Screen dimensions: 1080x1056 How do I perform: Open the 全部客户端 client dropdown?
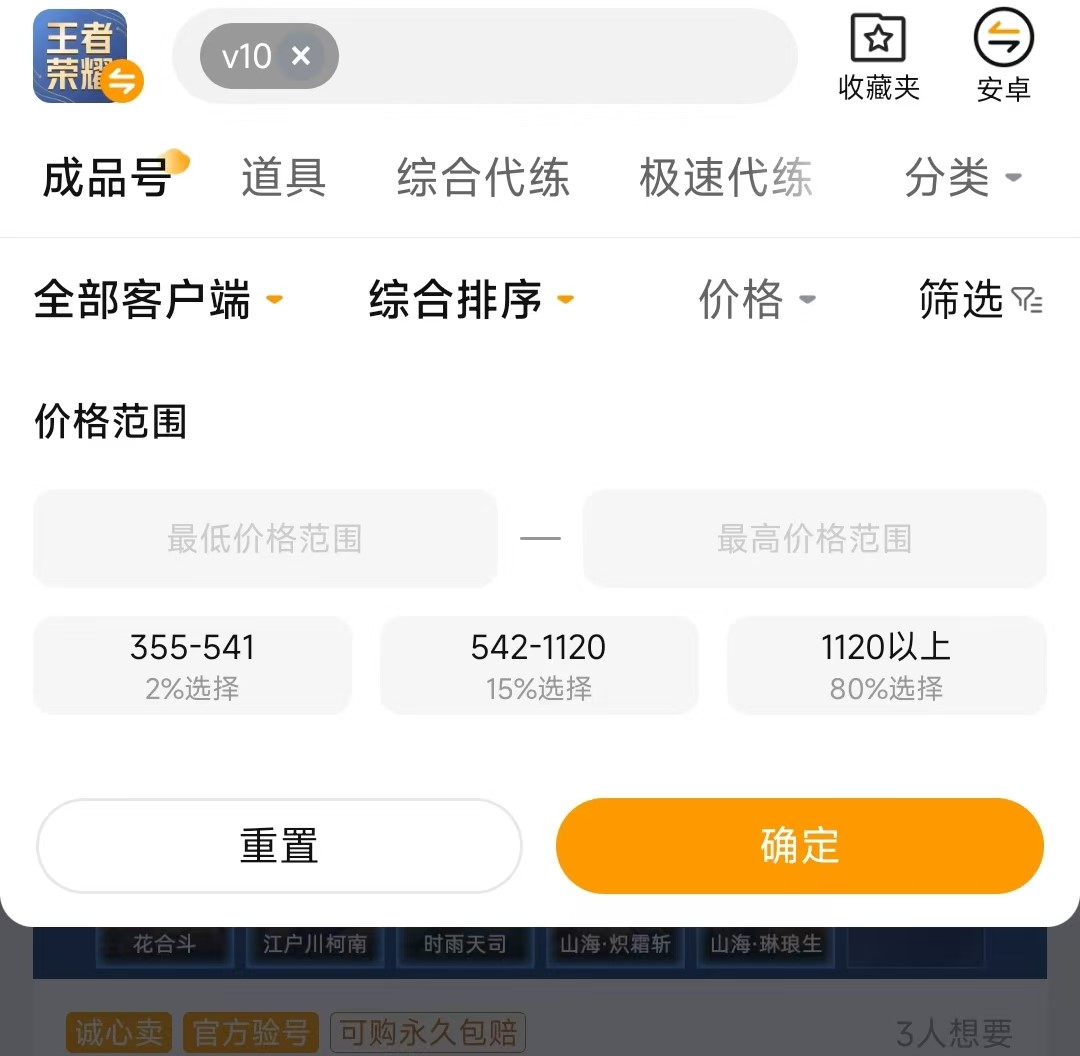158,299
